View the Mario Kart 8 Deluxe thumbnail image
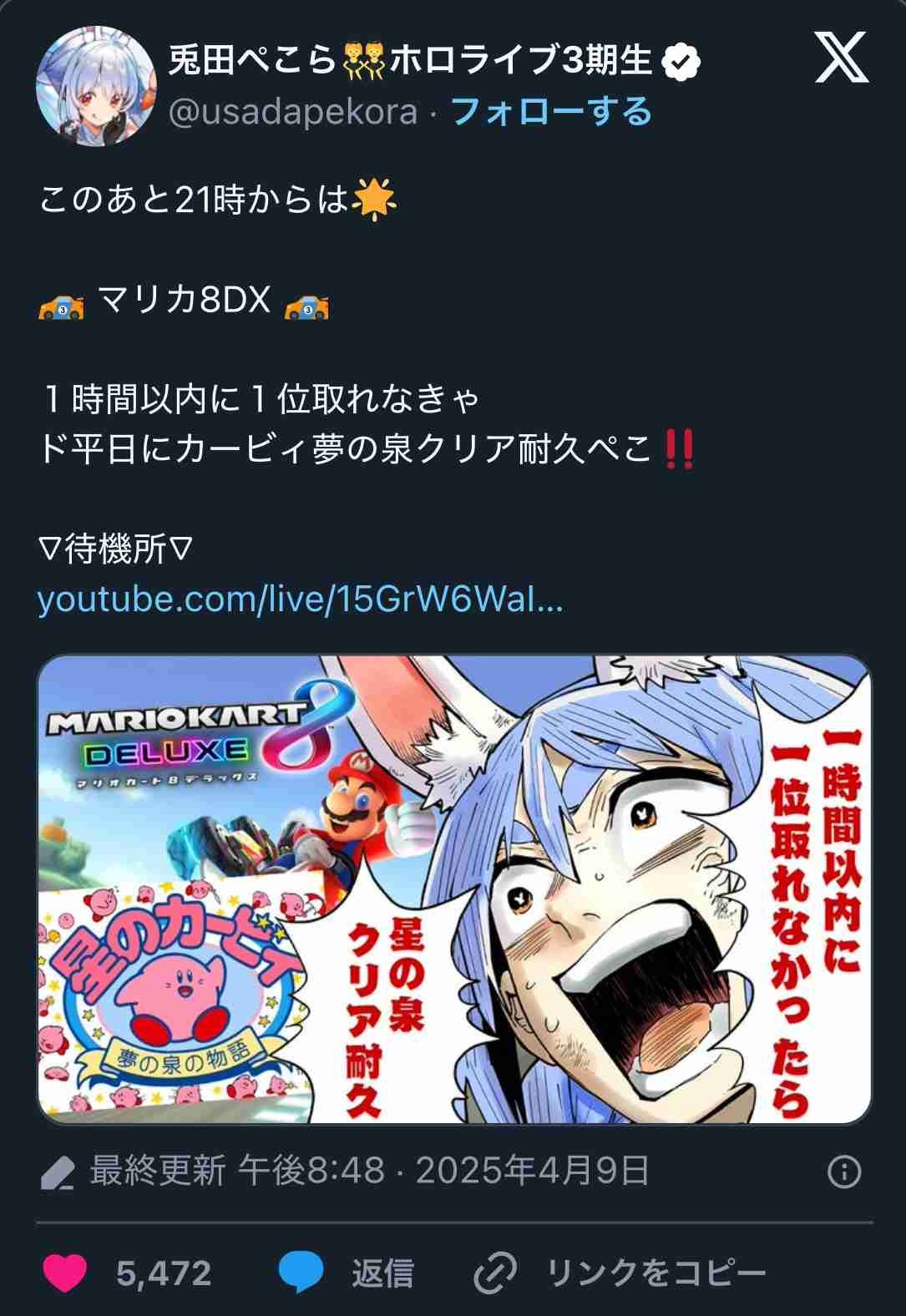Screen dimensions: 906x1316 pyautogui.click(x=454, y=888)
